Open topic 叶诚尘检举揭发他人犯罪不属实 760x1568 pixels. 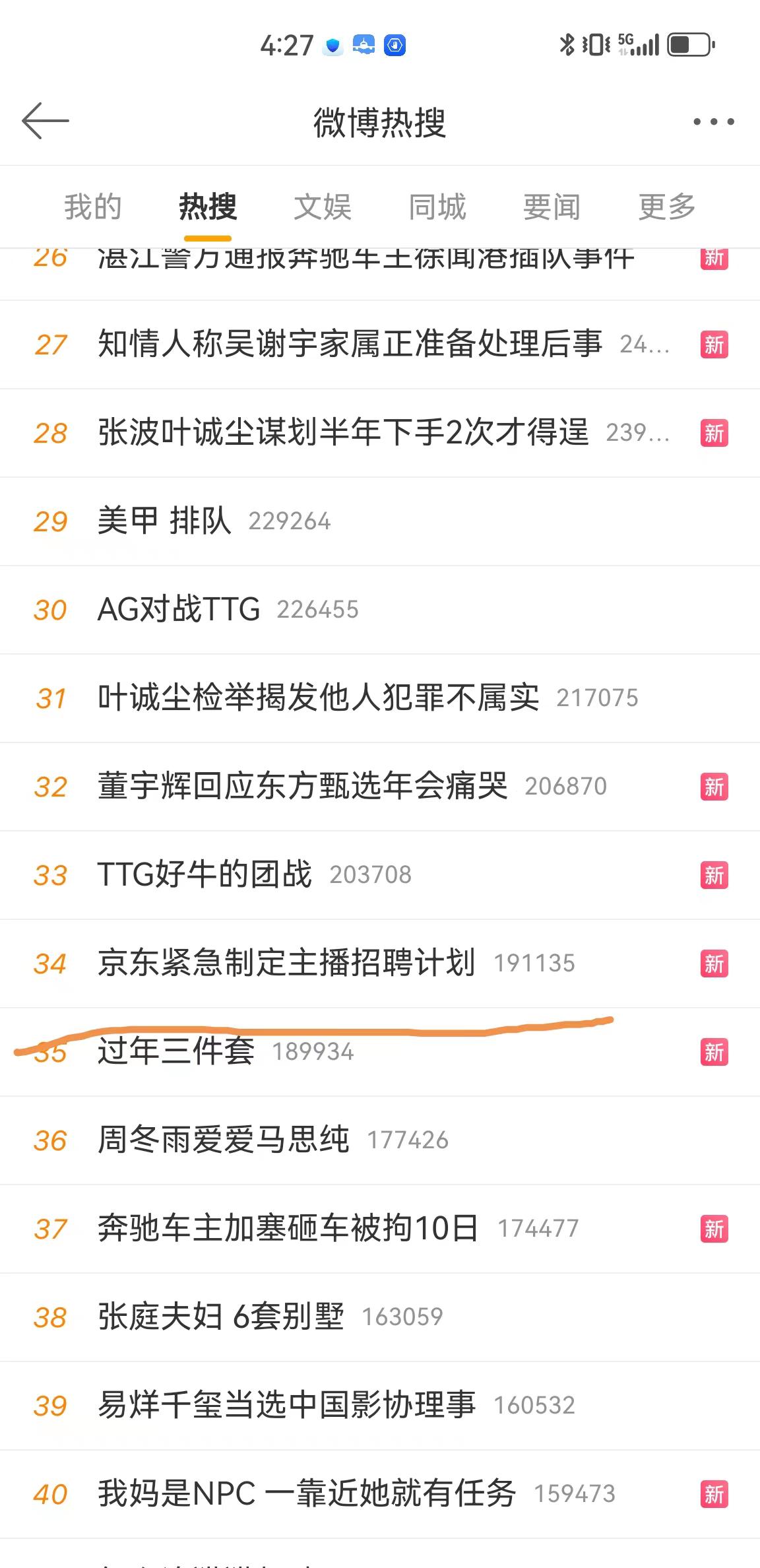click(319, 698)
